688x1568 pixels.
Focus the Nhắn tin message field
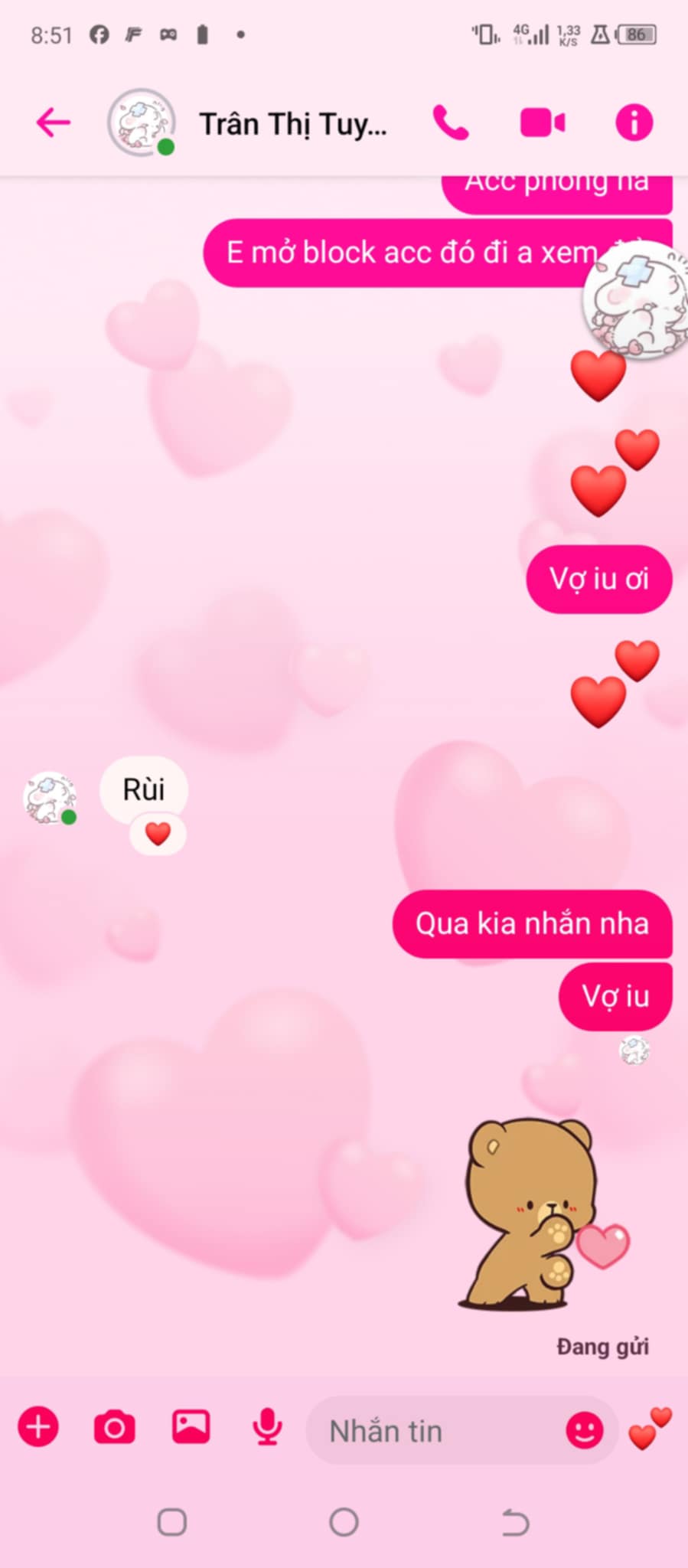(436, 1430)
